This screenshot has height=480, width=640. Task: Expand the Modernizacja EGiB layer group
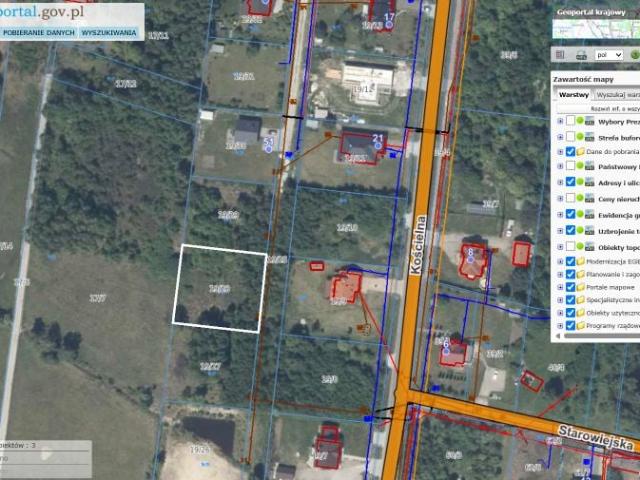[559, 262]
